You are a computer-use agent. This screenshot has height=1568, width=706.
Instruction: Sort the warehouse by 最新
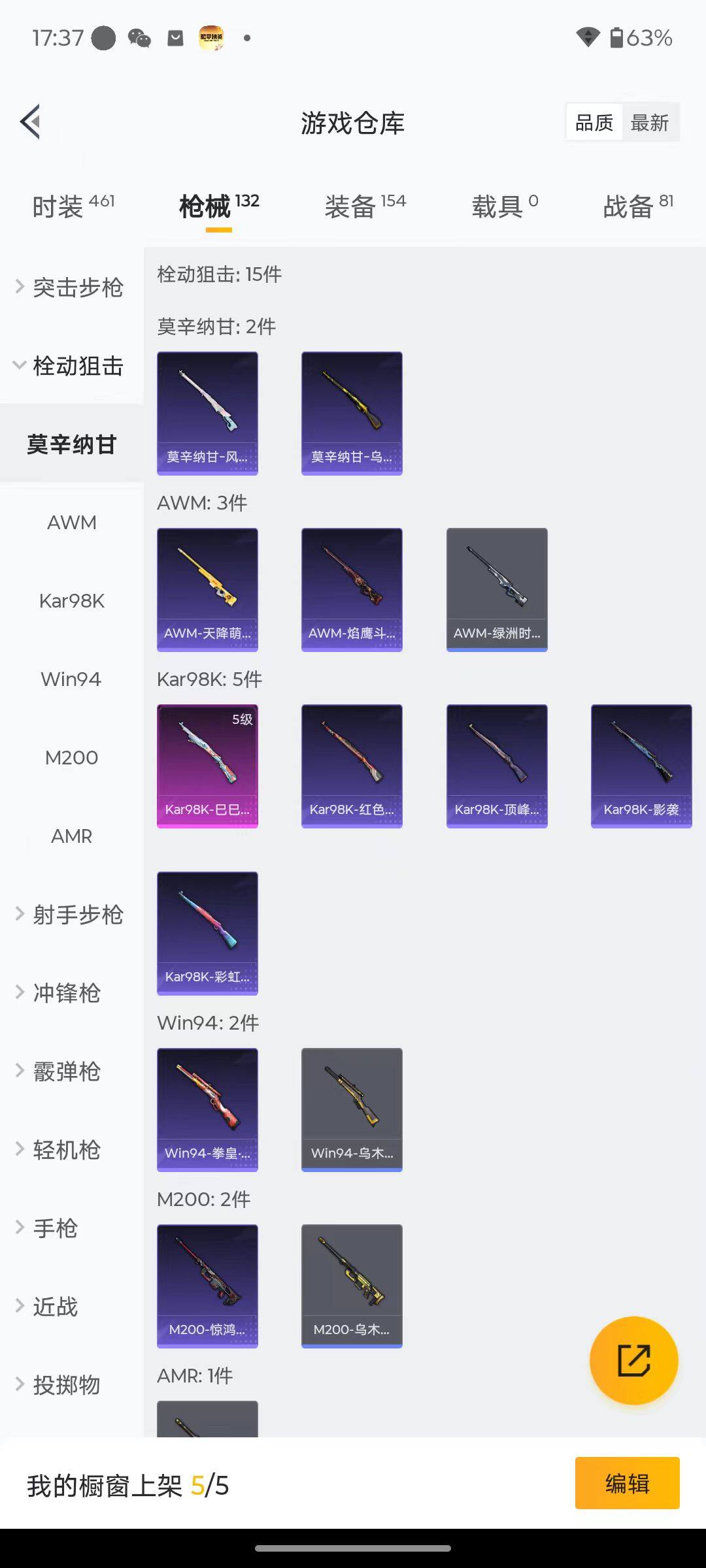(x=649, y=122)
